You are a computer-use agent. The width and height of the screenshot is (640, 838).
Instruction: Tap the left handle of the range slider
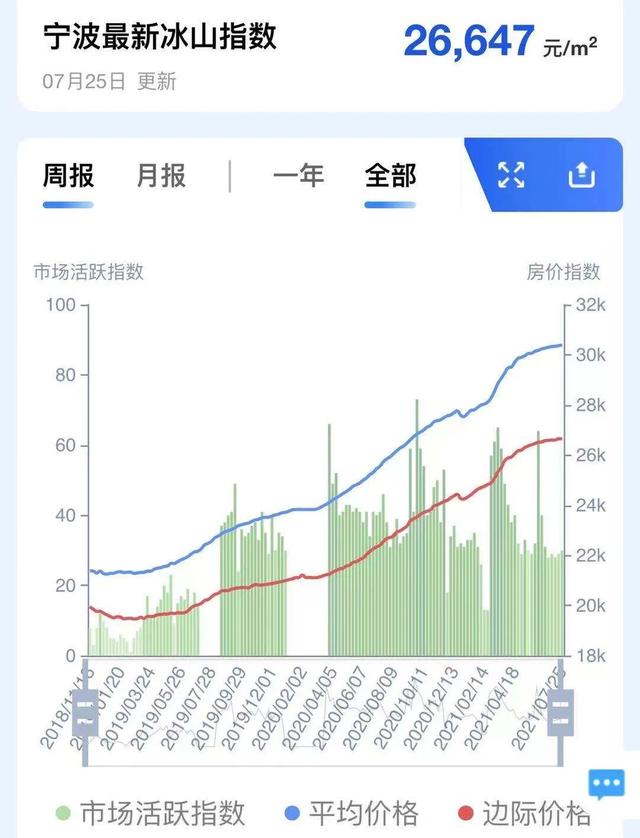[86, 714]
